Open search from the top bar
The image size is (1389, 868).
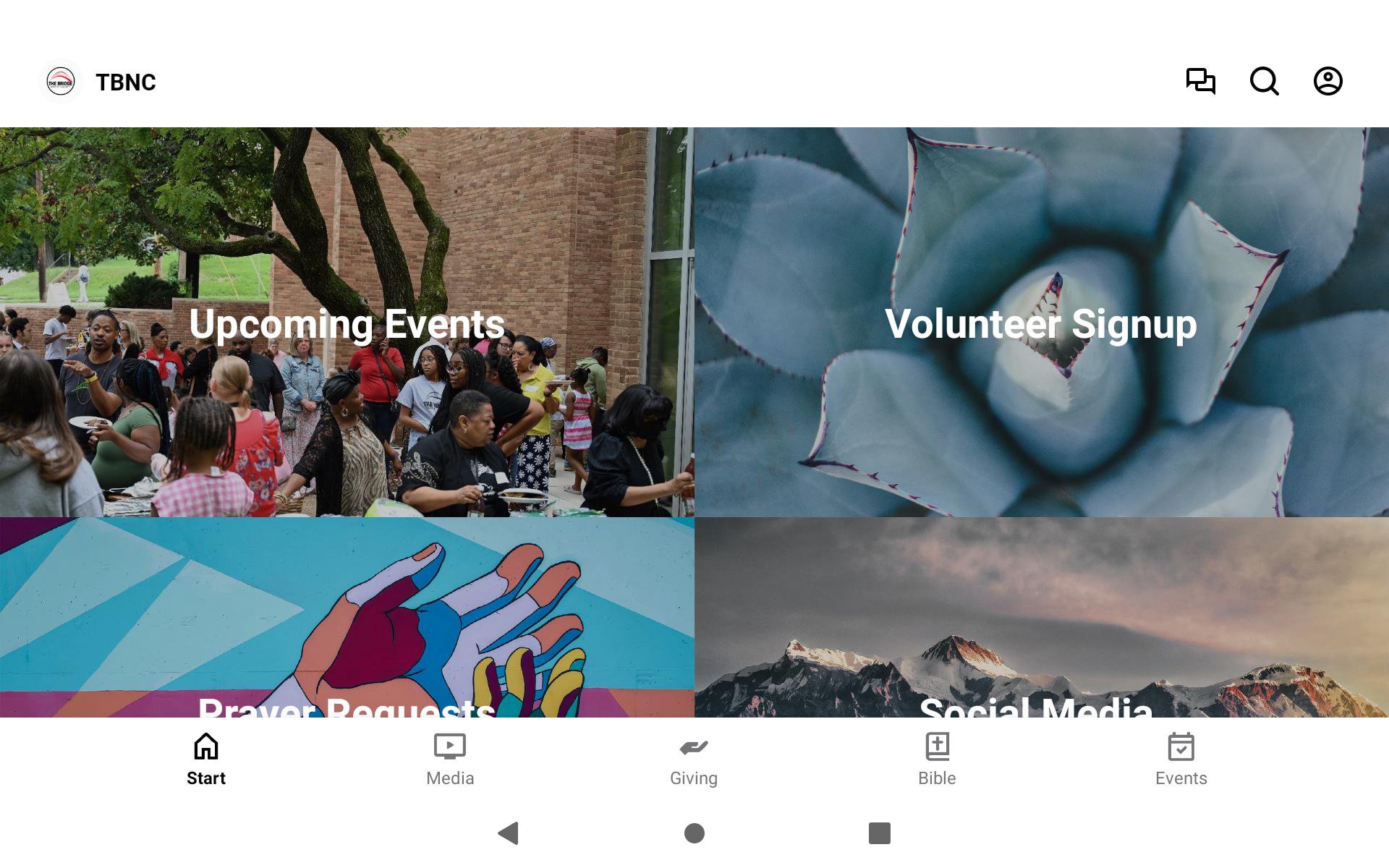coord(1264,81)
